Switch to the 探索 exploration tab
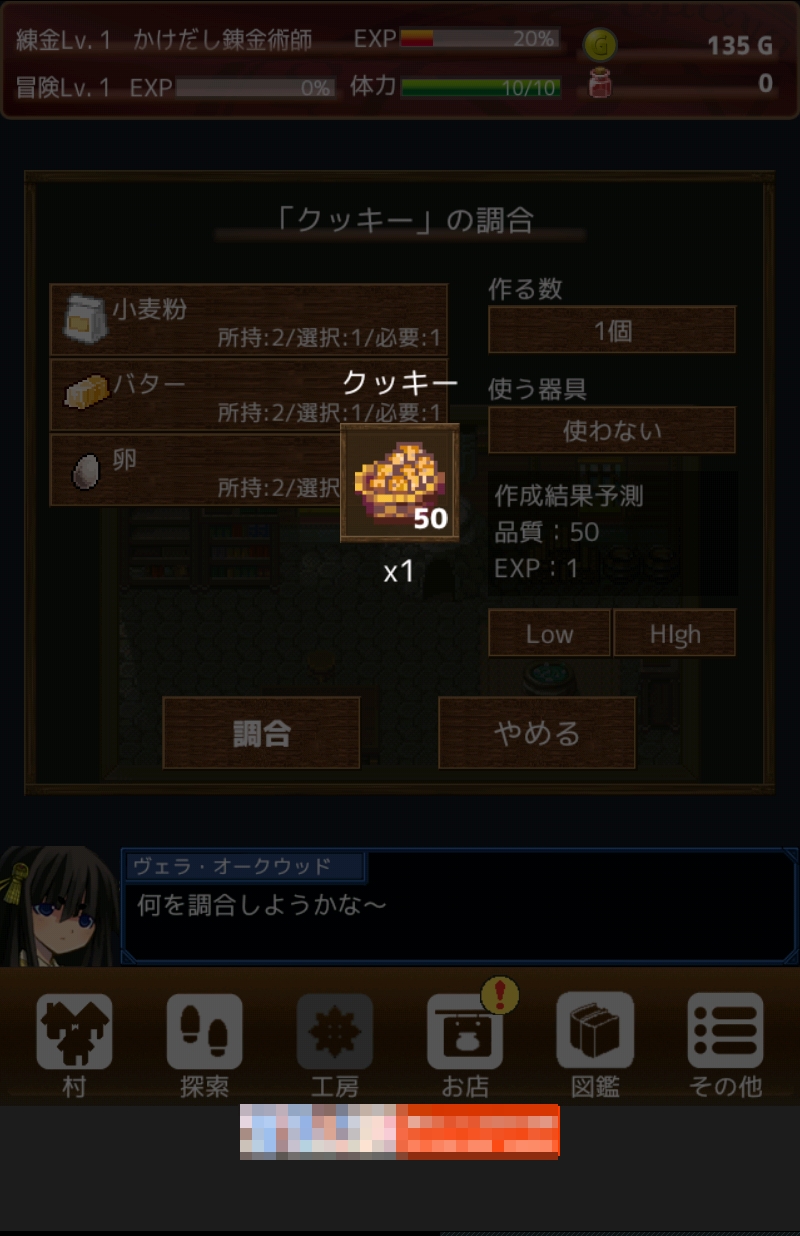The width and height of the screenshot is (800, 1236). pos(204,1045)
